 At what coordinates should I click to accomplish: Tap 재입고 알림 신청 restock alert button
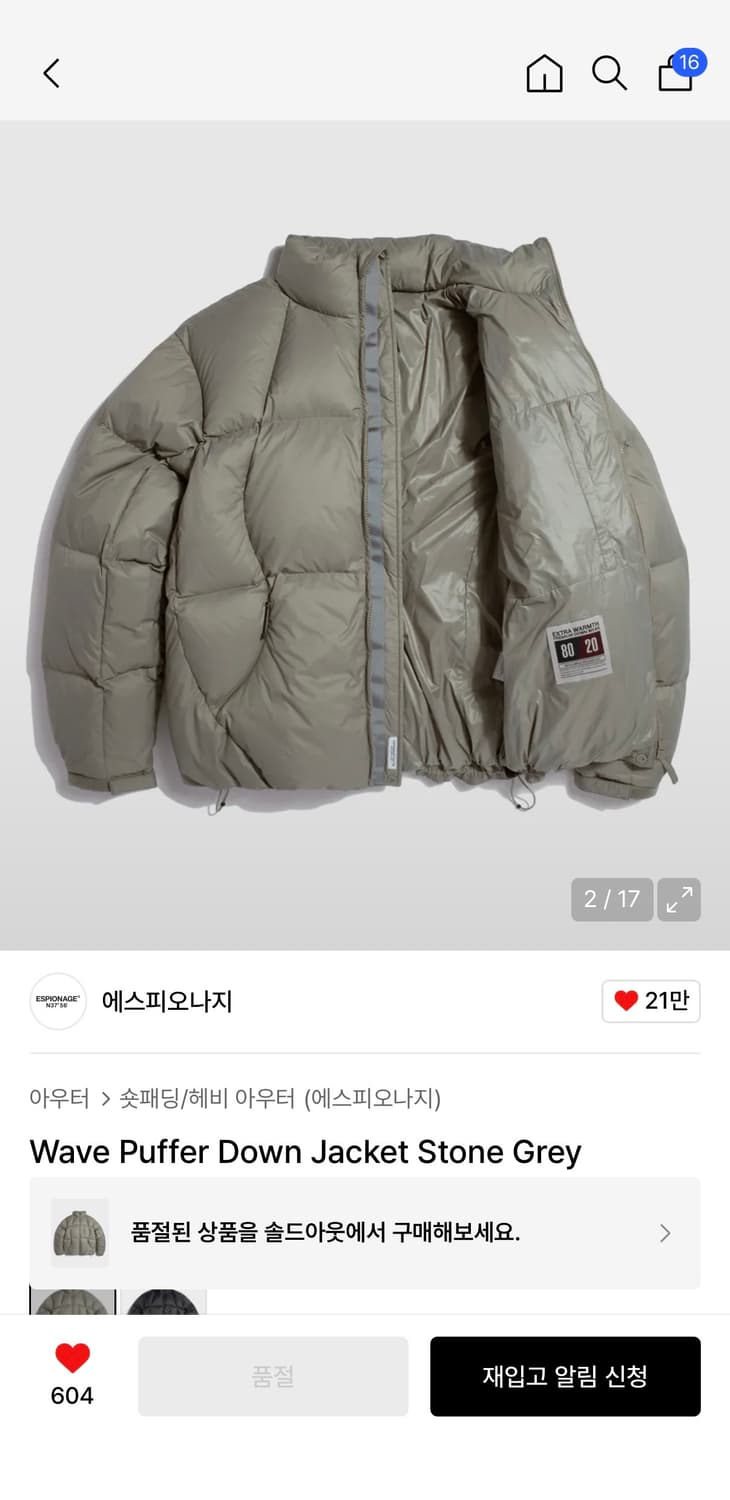coord(565,1376)
